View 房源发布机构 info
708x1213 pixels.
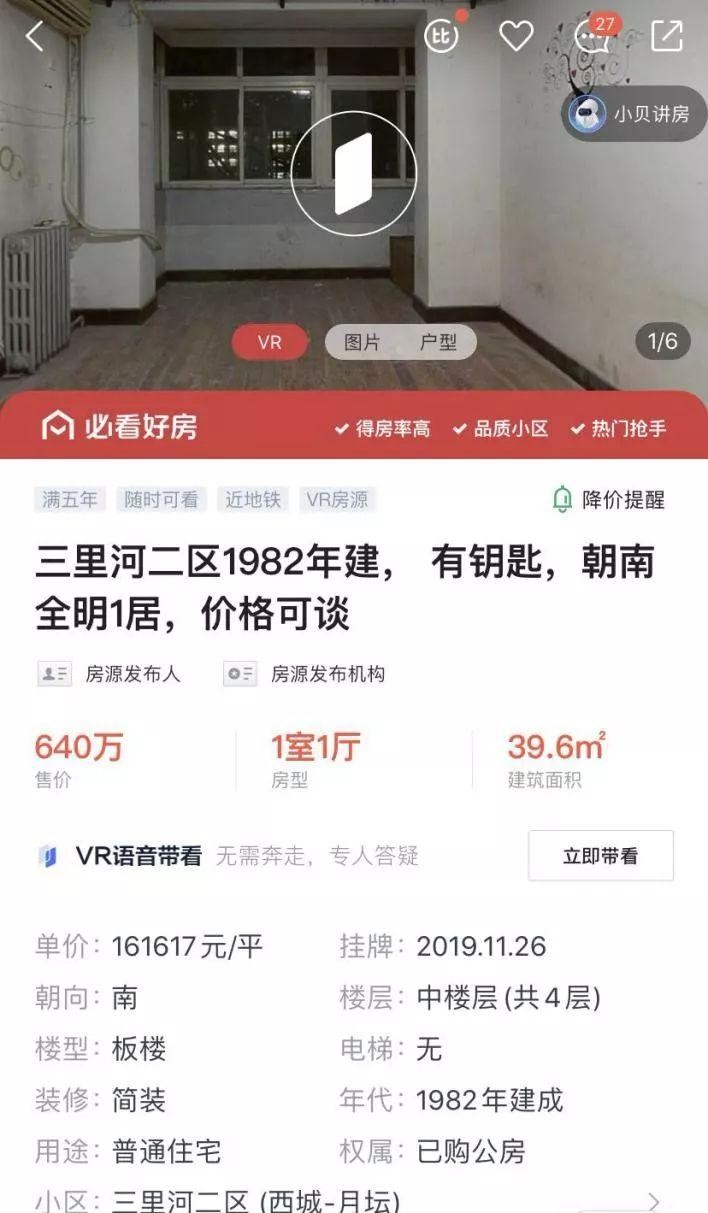coord(305,674)
